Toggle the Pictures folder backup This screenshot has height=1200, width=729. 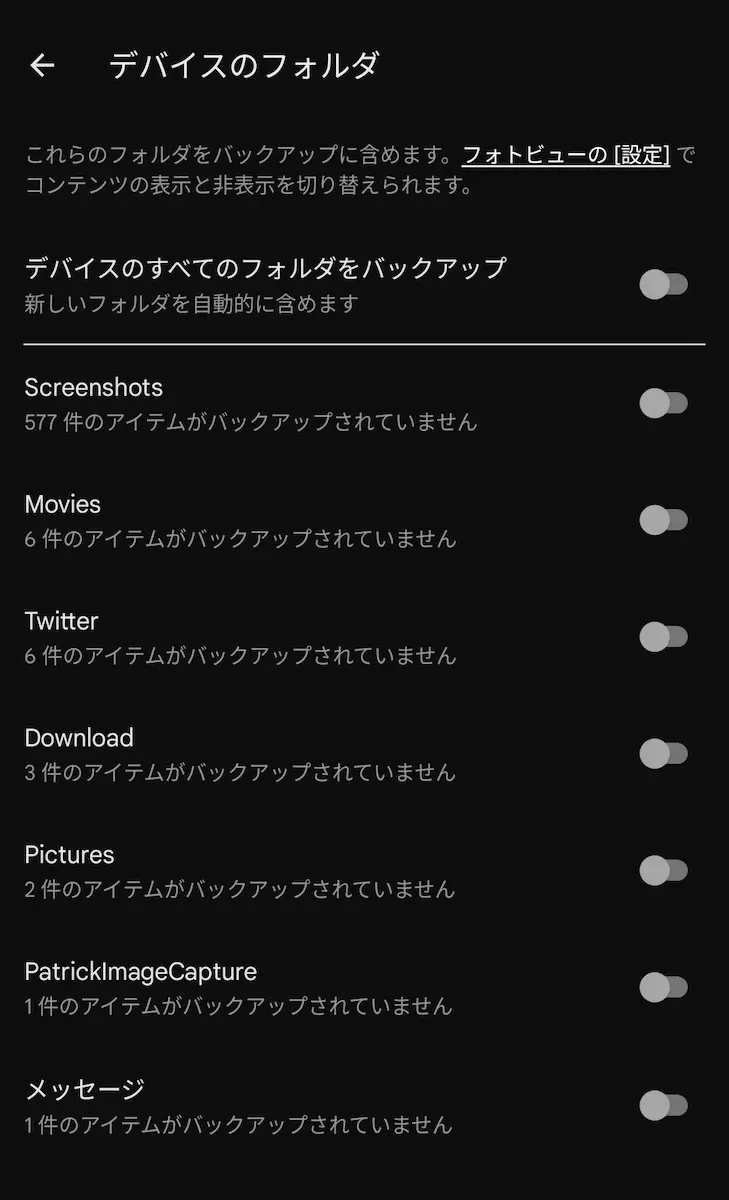(x=663, y=871)
